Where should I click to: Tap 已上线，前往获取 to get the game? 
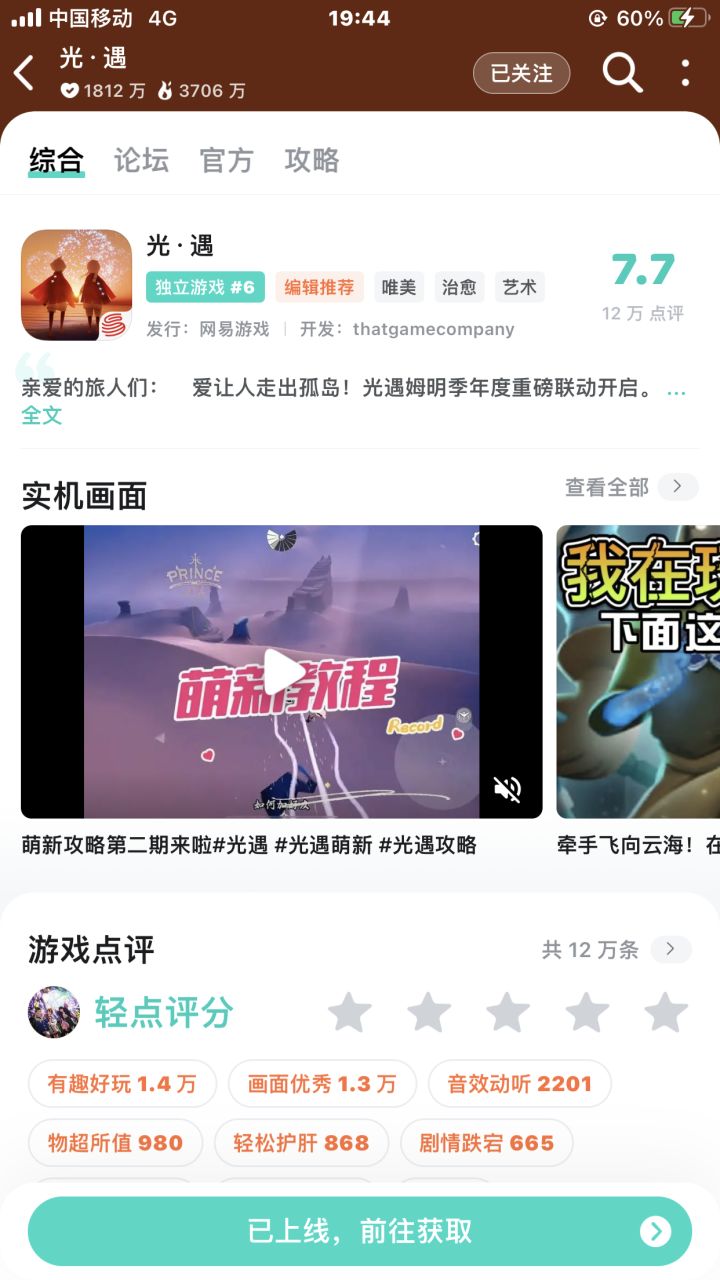coord(360,1230)
